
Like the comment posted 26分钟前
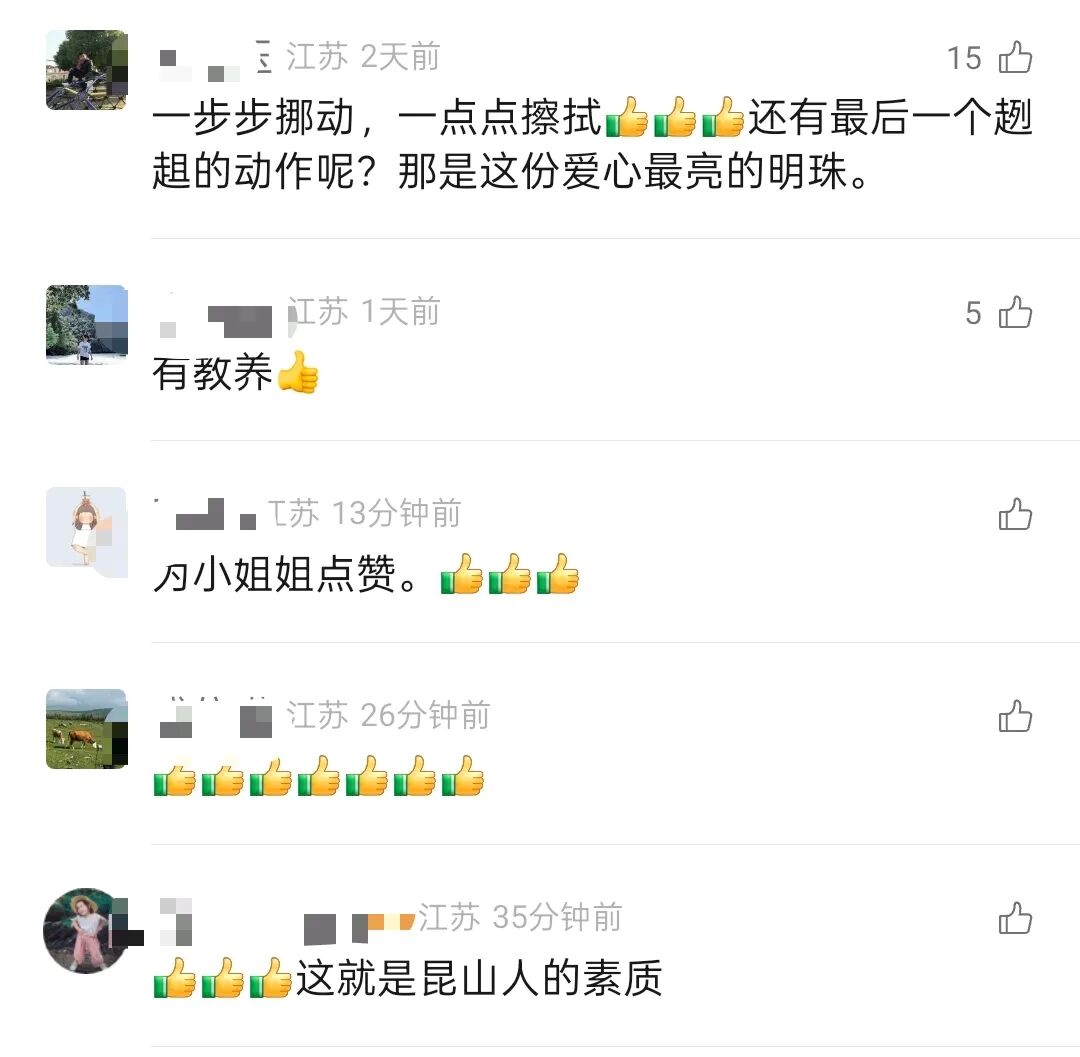(x=1015, y=717)
